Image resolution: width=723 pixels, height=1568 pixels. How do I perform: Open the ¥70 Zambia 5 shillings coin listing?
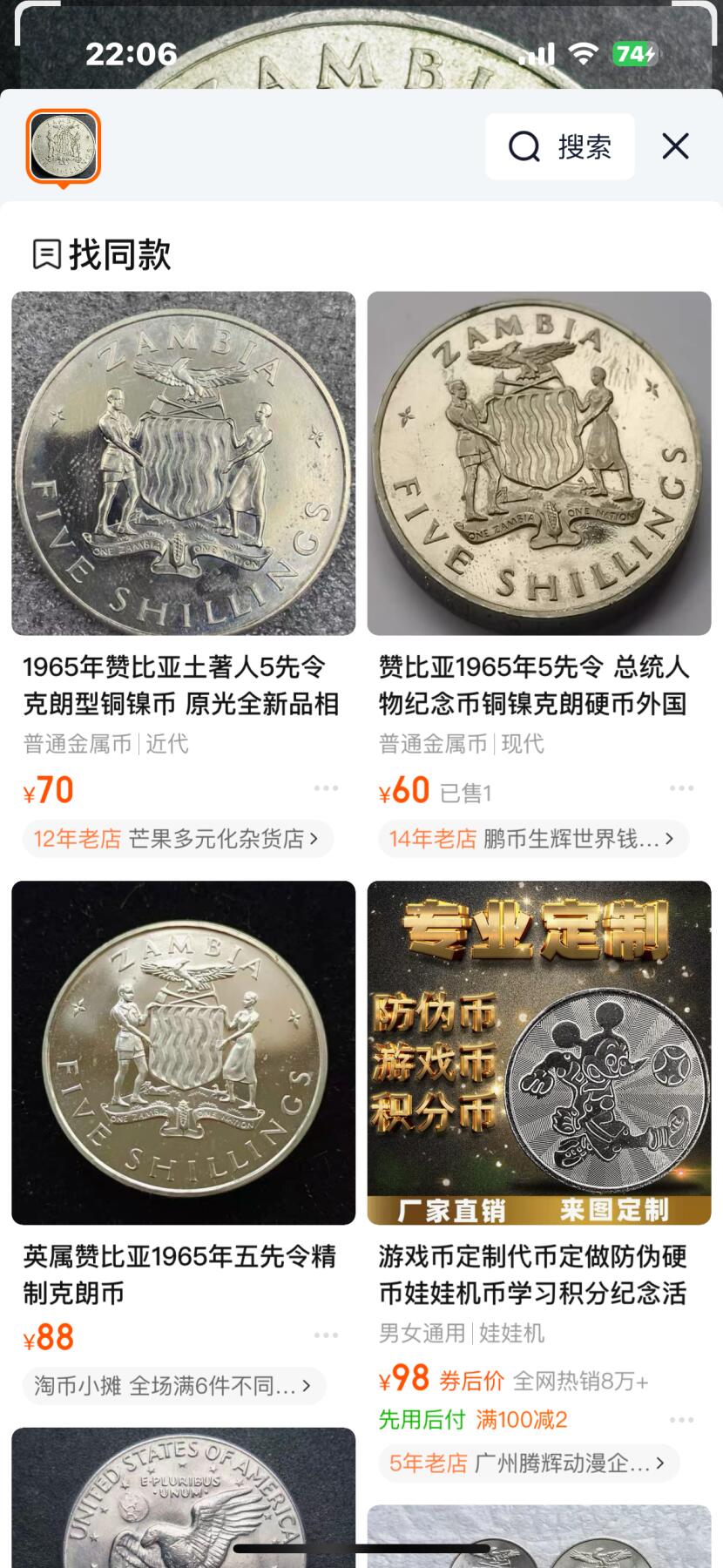point(183,463)
